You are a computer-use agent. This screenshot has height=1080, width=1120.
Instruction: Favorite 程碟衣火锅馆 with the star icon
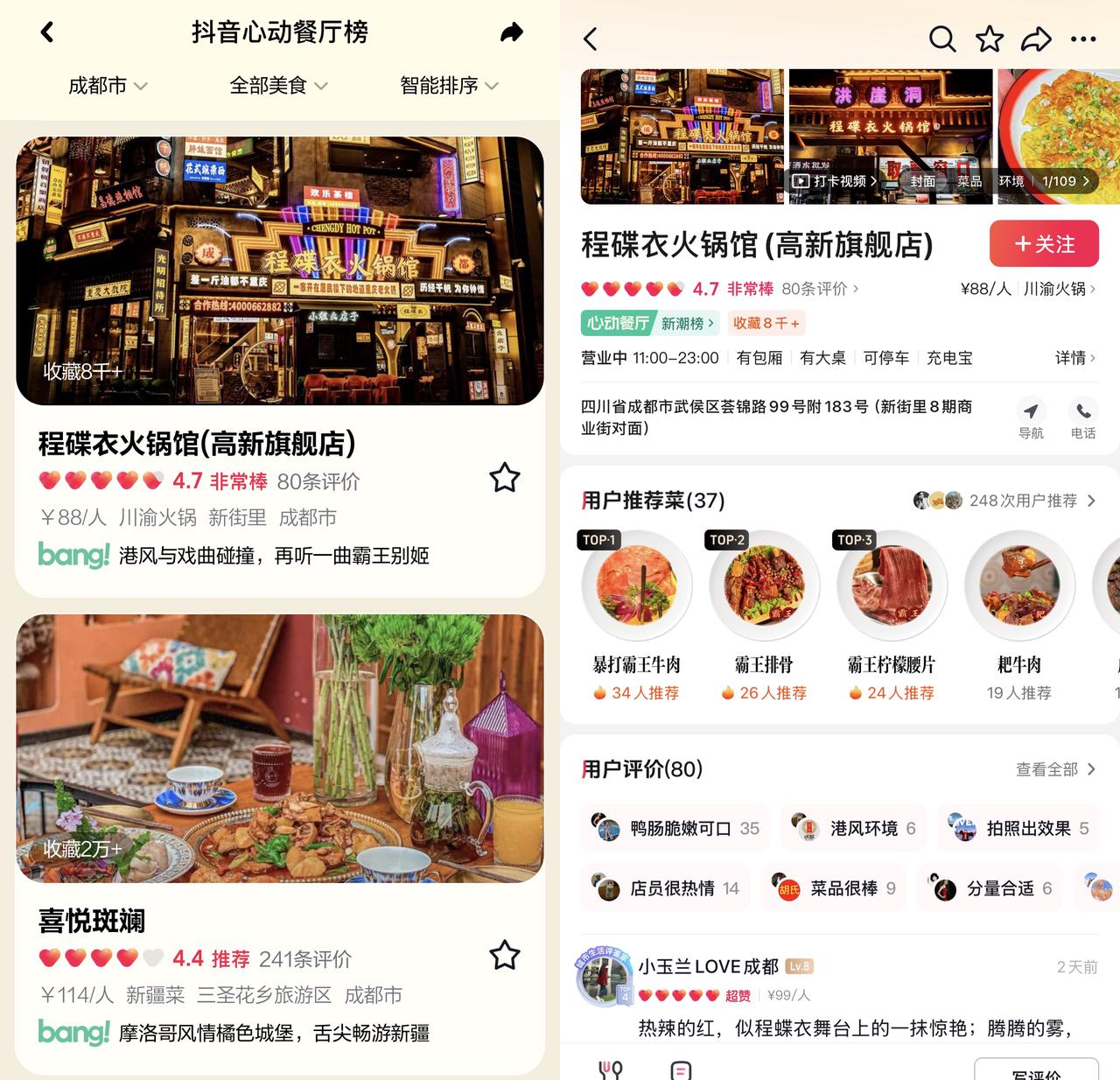504,478
